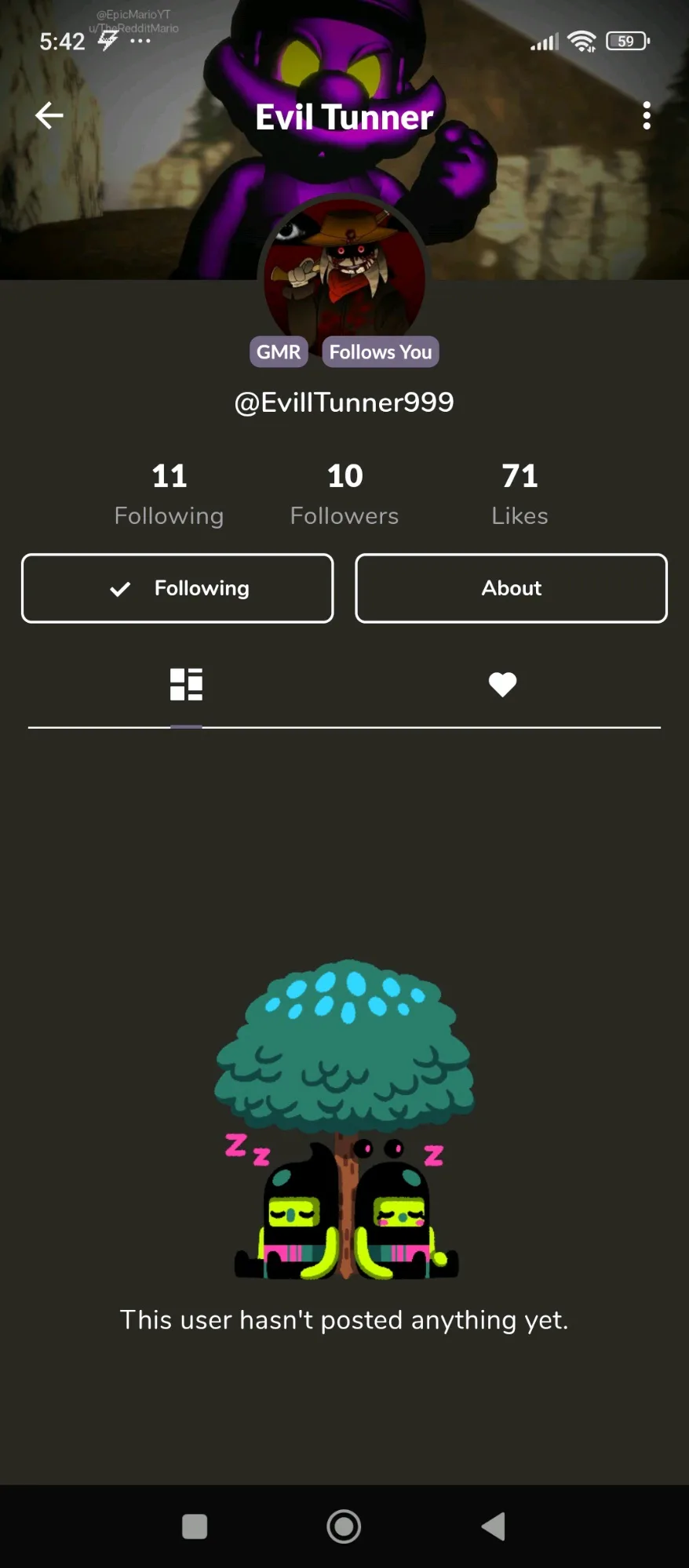
Task: Open the three-dot overflow menu
Action: pyautogui.click(x=646, y=116)
